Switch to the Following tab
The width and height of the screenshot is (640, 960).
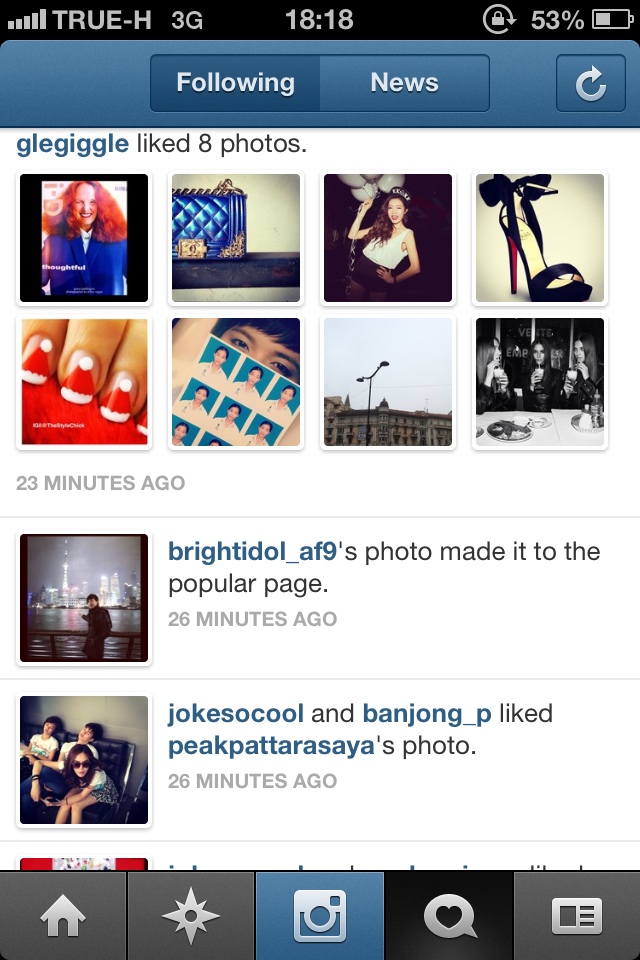236,83
